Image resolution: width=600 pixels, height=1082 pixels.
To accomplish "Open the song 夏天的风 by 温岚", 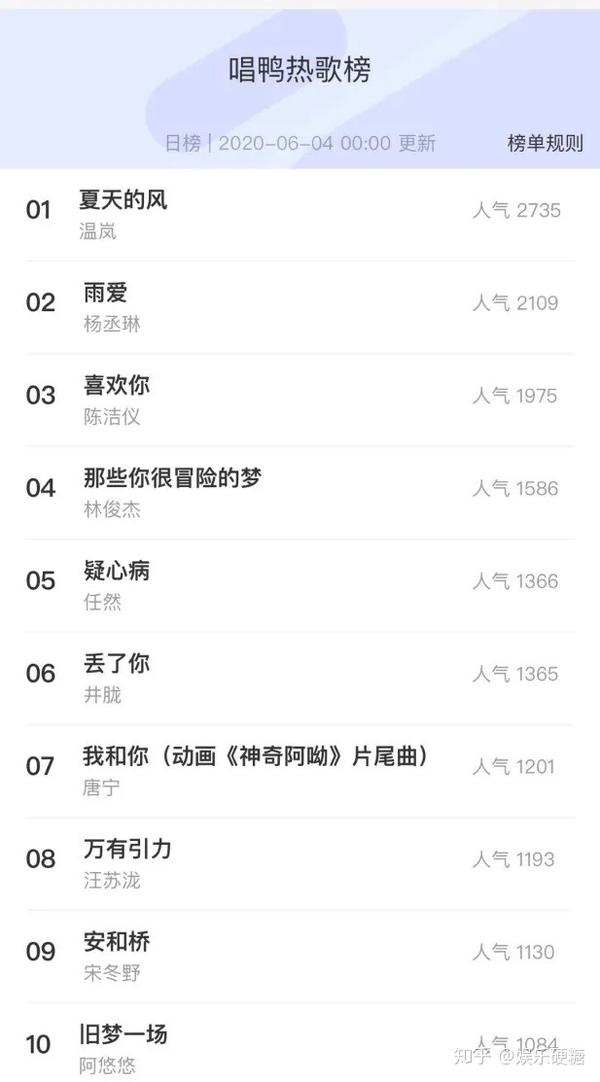I will click(300, 215).
